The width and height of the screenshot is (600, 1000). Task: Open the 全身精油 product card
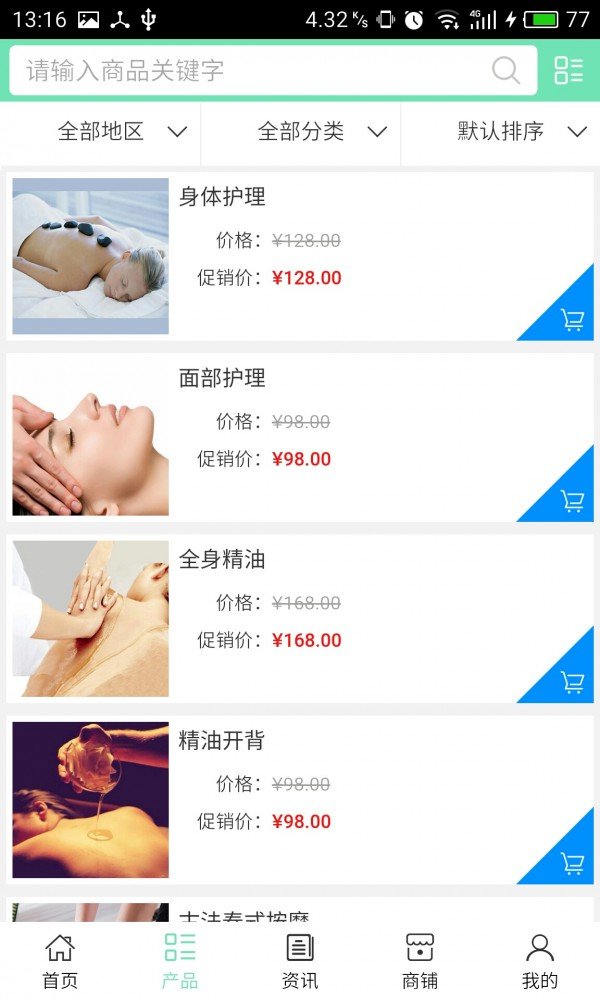coord(300,618)
